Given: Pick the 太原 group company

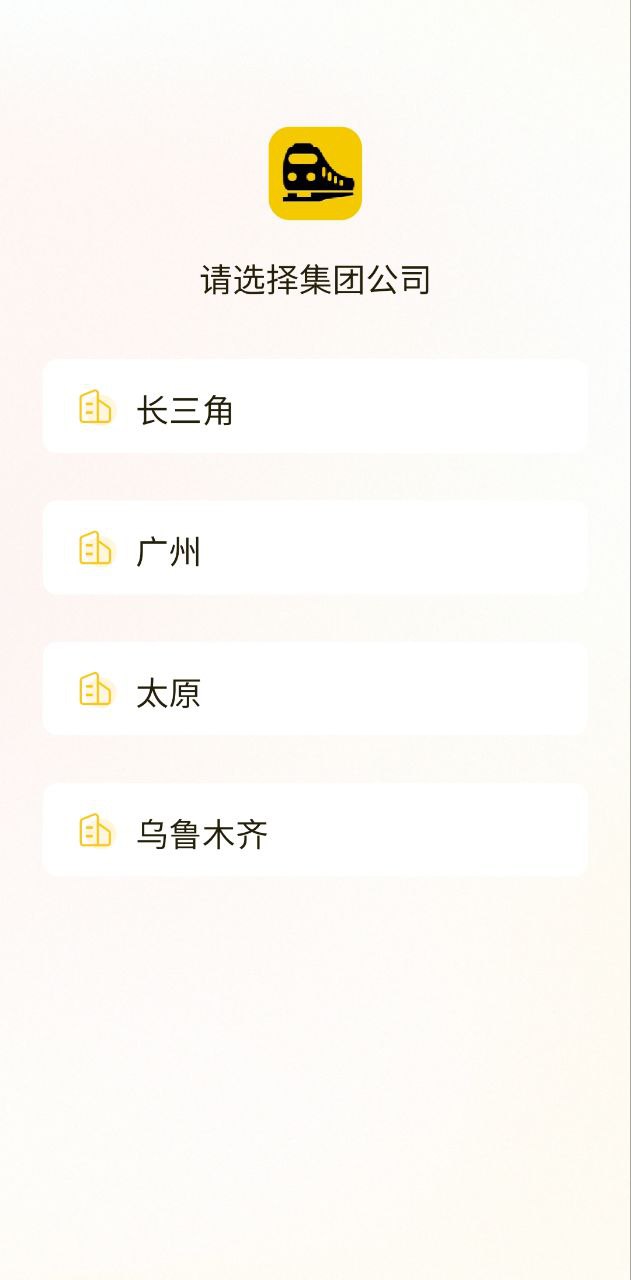Looking at the screenshot, I should (314, 690).
